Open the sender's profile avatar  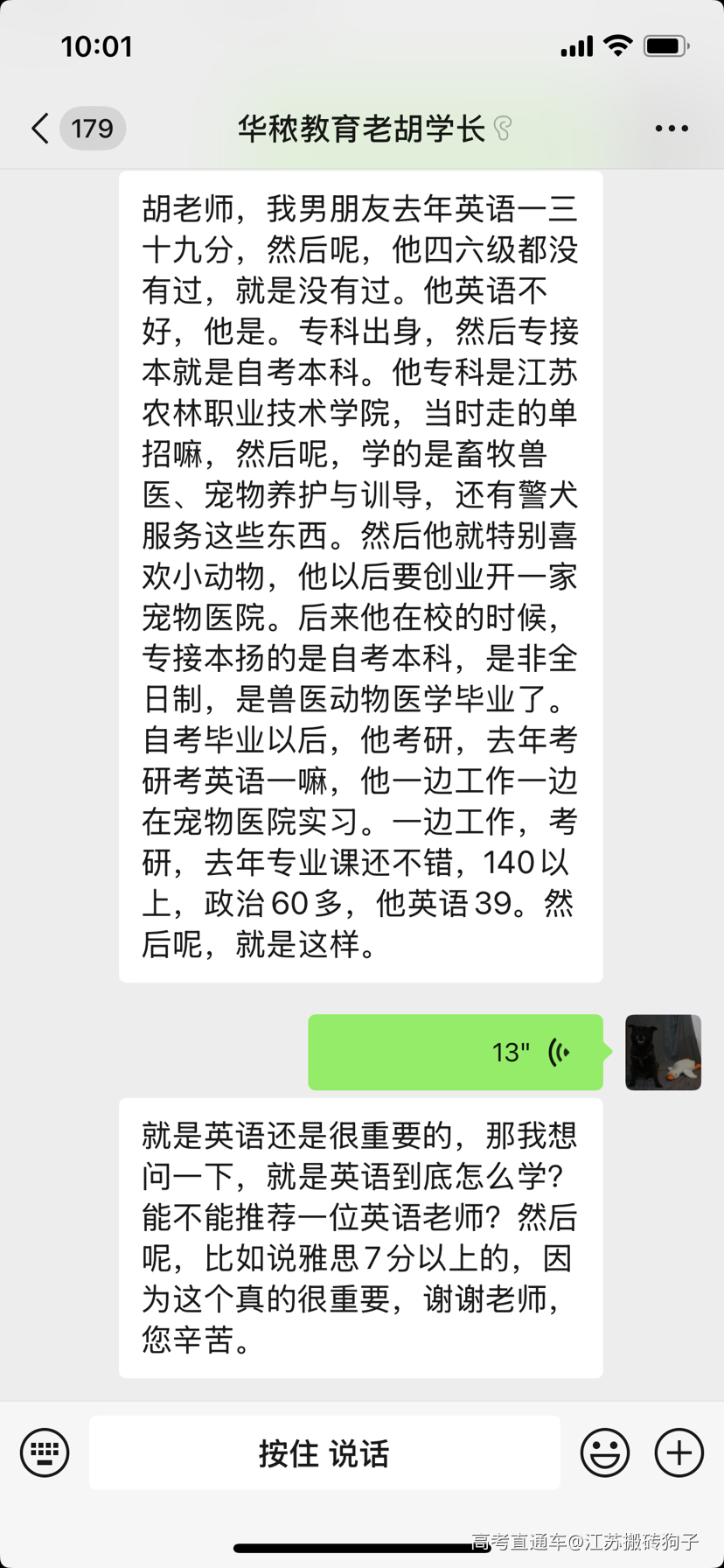click(x=663, y=1052)
